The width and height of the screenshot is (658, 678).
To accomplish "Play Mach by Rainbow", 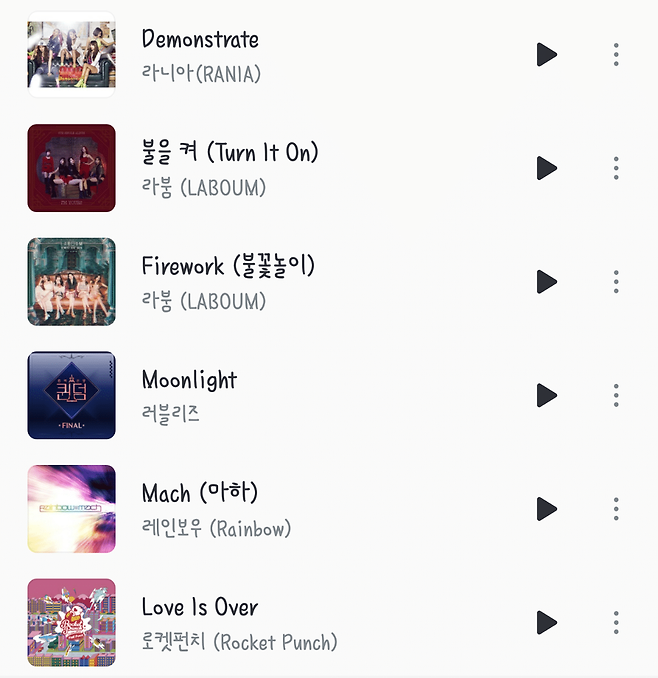I will (x=546, y=508).
